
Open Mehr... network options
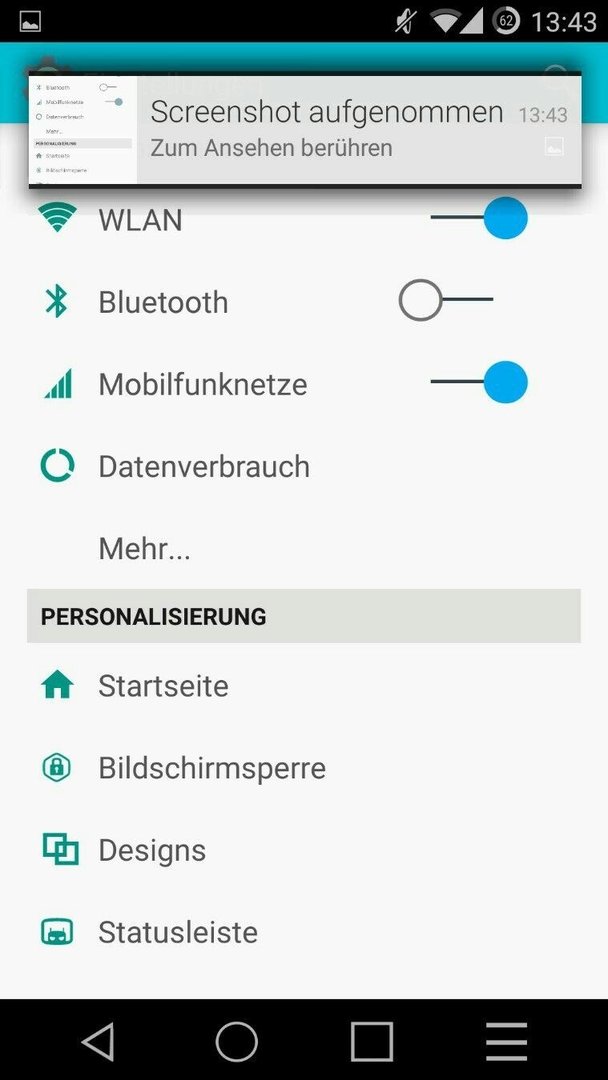304,548
